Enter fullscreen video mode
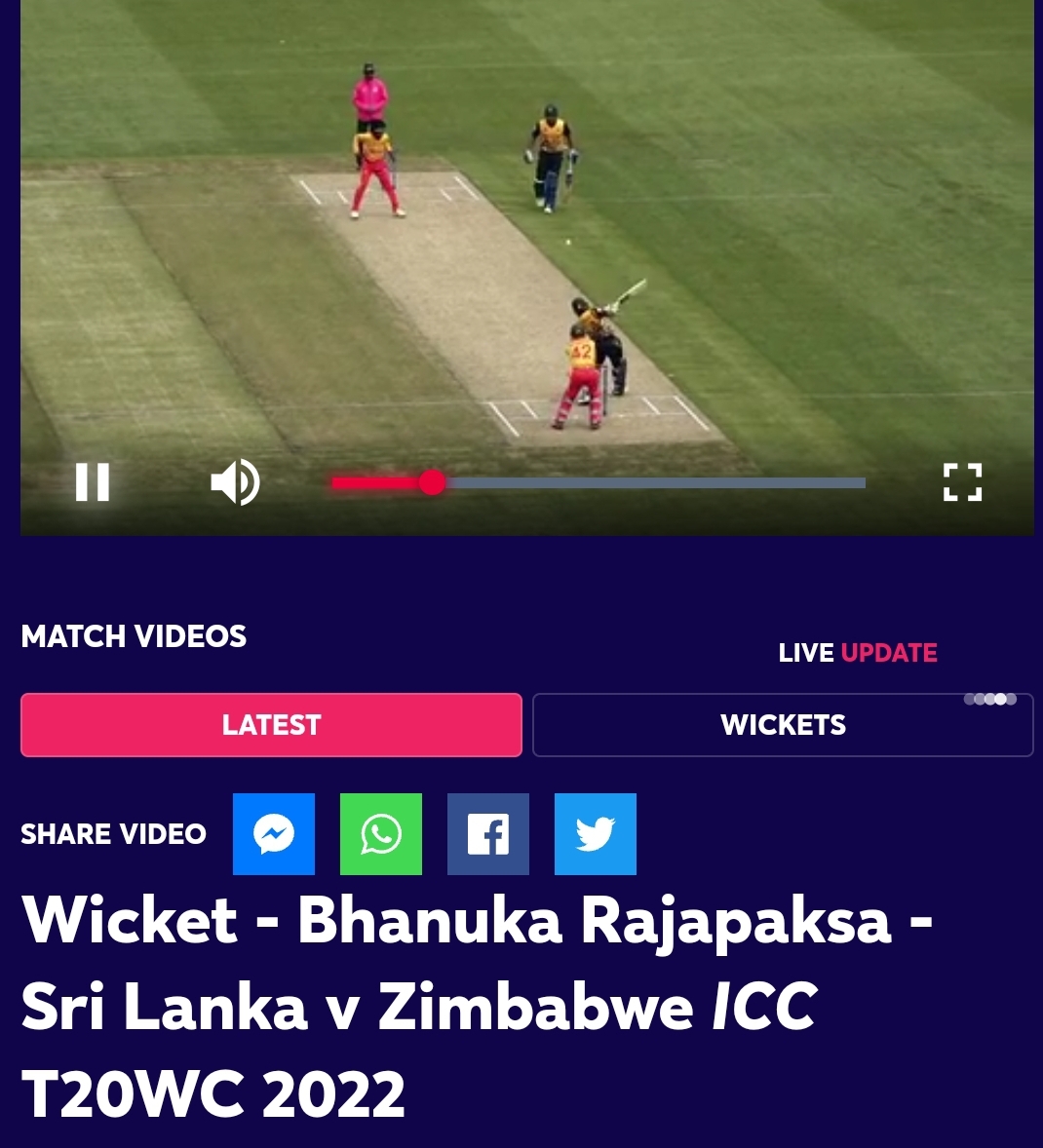Viewport: 1043px width, 1148px height. click(962, 482)
